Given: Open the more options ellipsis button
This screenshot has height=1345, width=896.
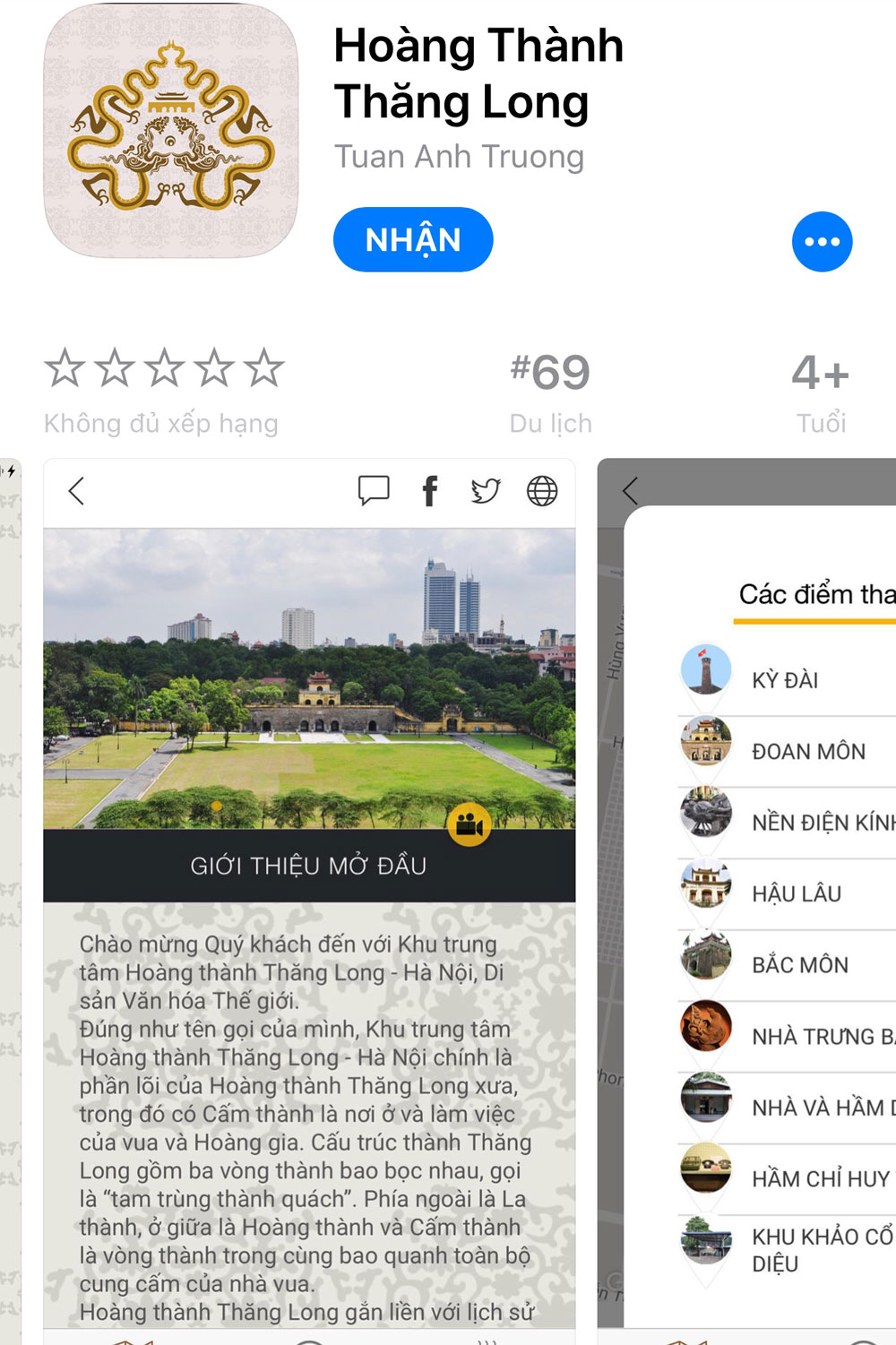Looking at the screenshot, I should (x=822, y=242).
